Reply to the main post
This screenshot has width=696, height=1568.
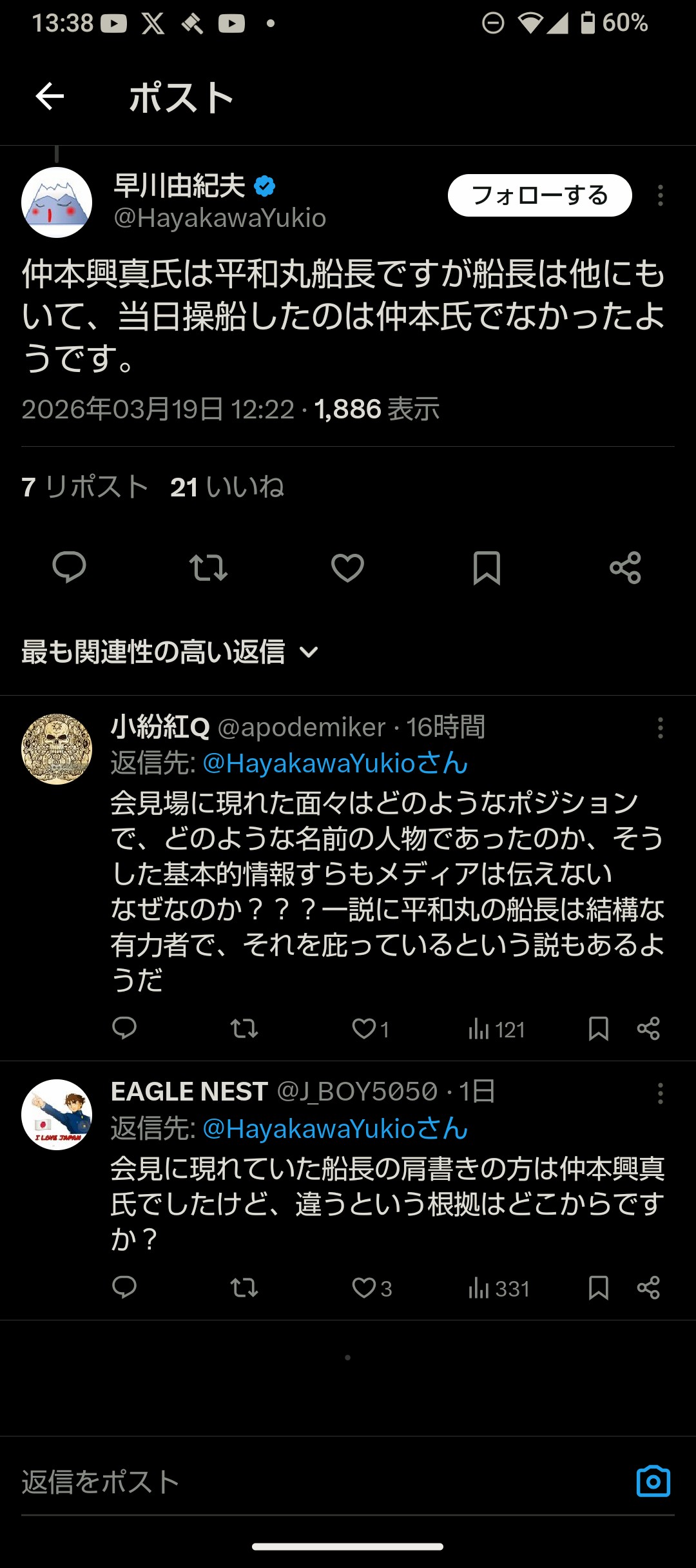click(69, 567)
